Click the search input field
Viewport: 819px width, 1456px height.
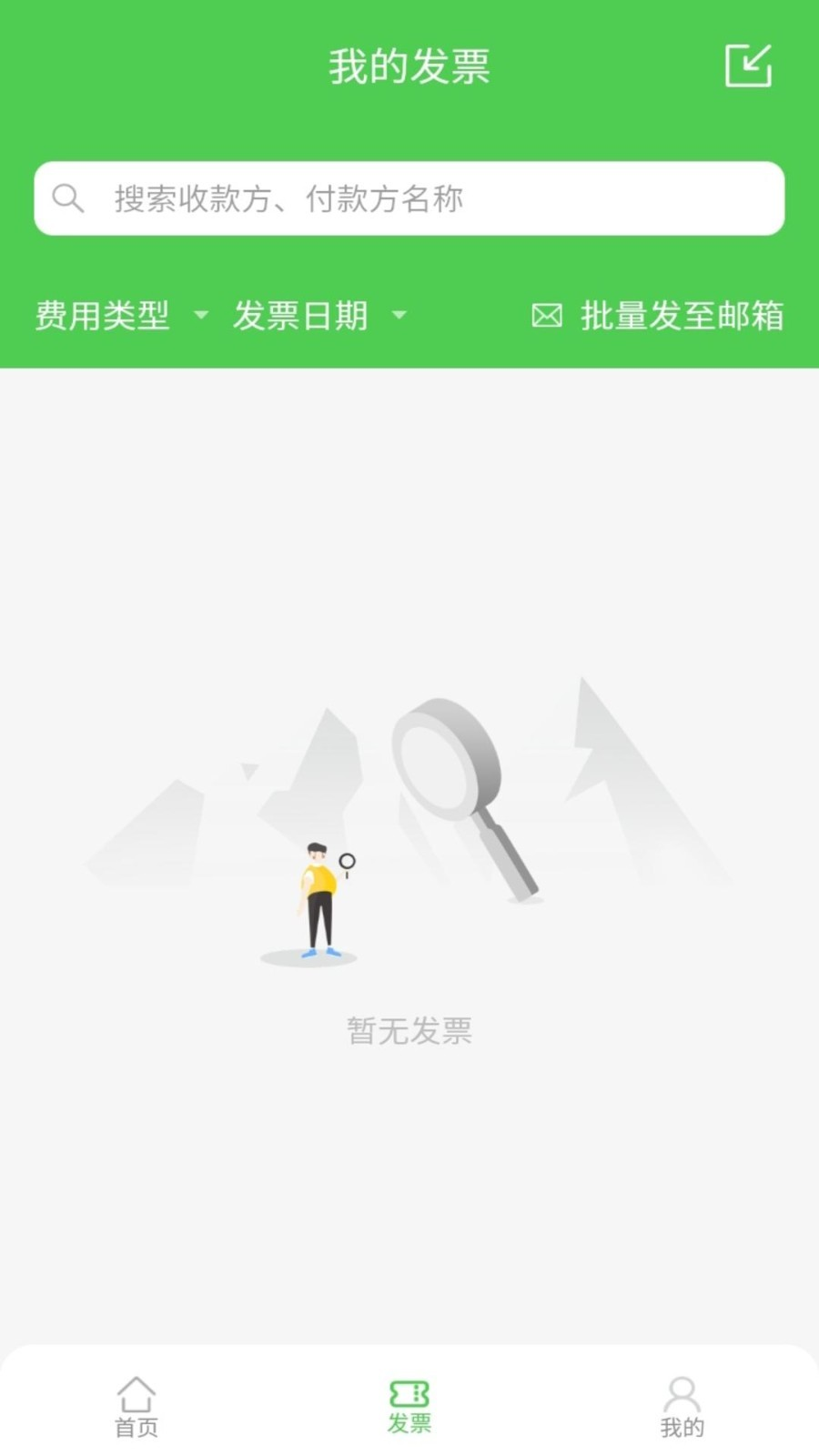(409, 197)
